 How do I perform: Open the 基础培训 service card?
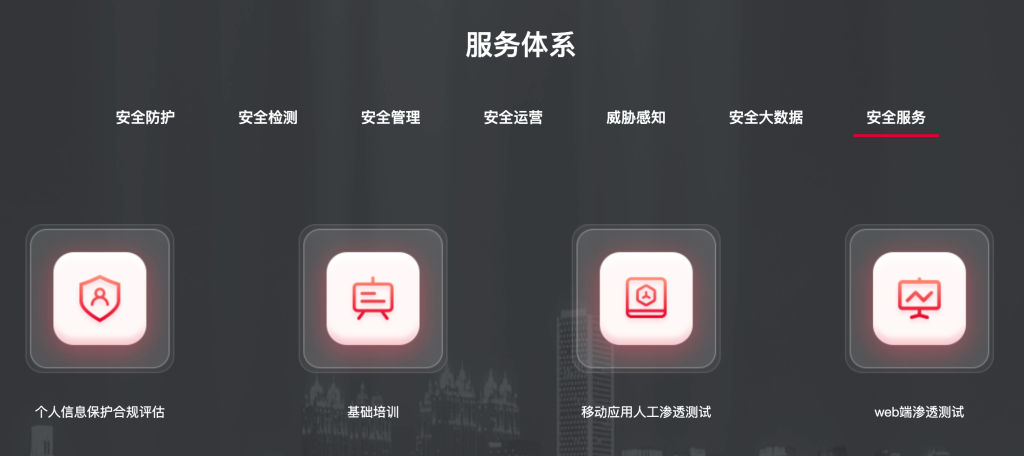click(x=373, y=299)
